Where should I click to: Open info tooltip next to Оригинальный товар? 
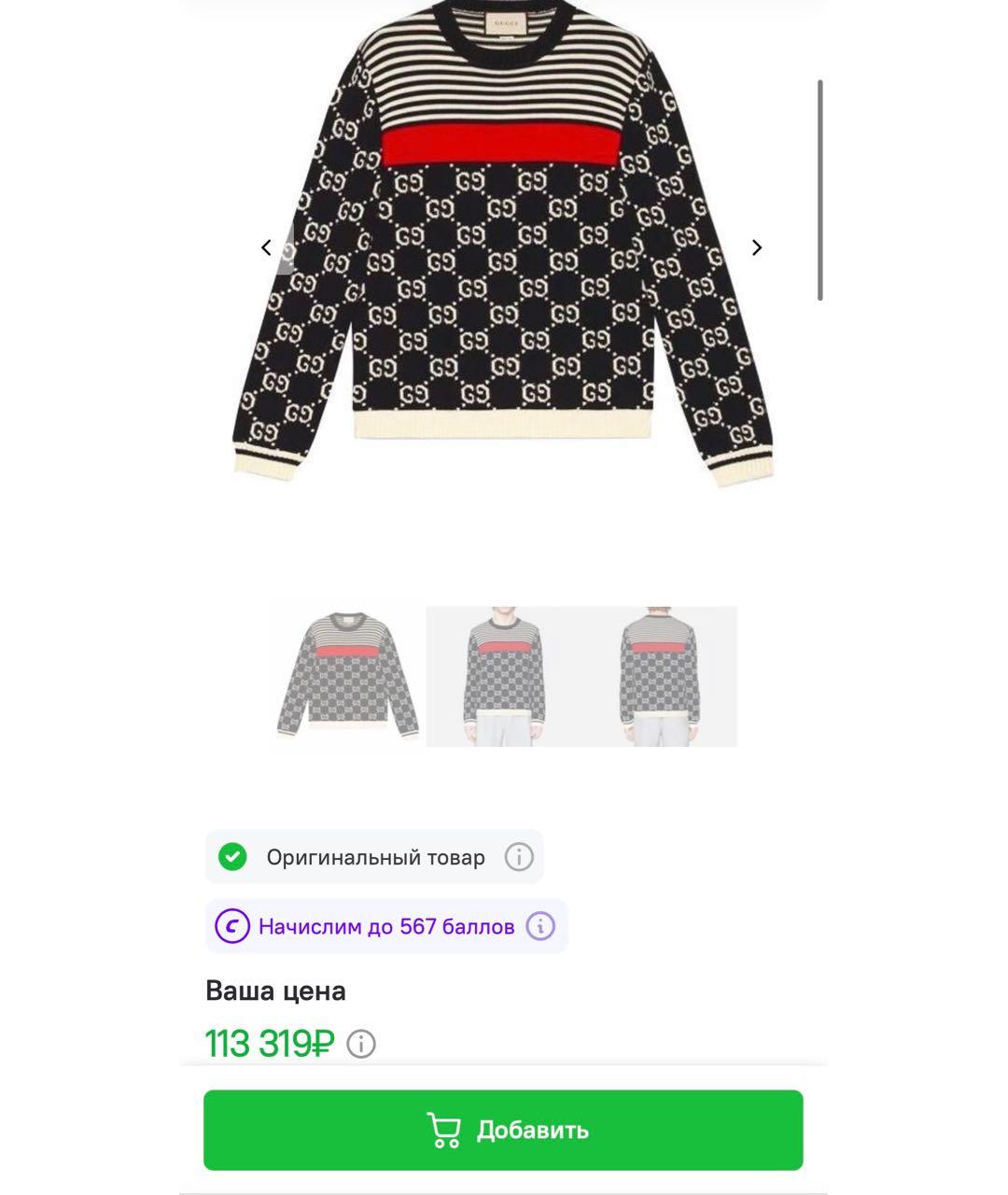(x=519, y=856)
